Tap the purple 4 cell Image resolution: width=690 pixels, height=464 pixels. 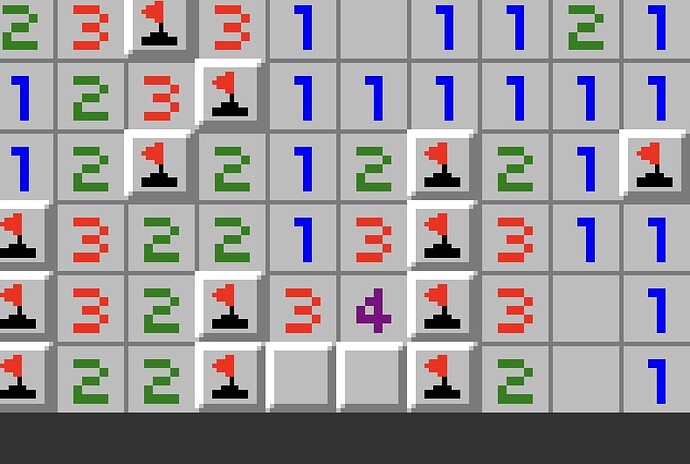(x=373, y=308)
